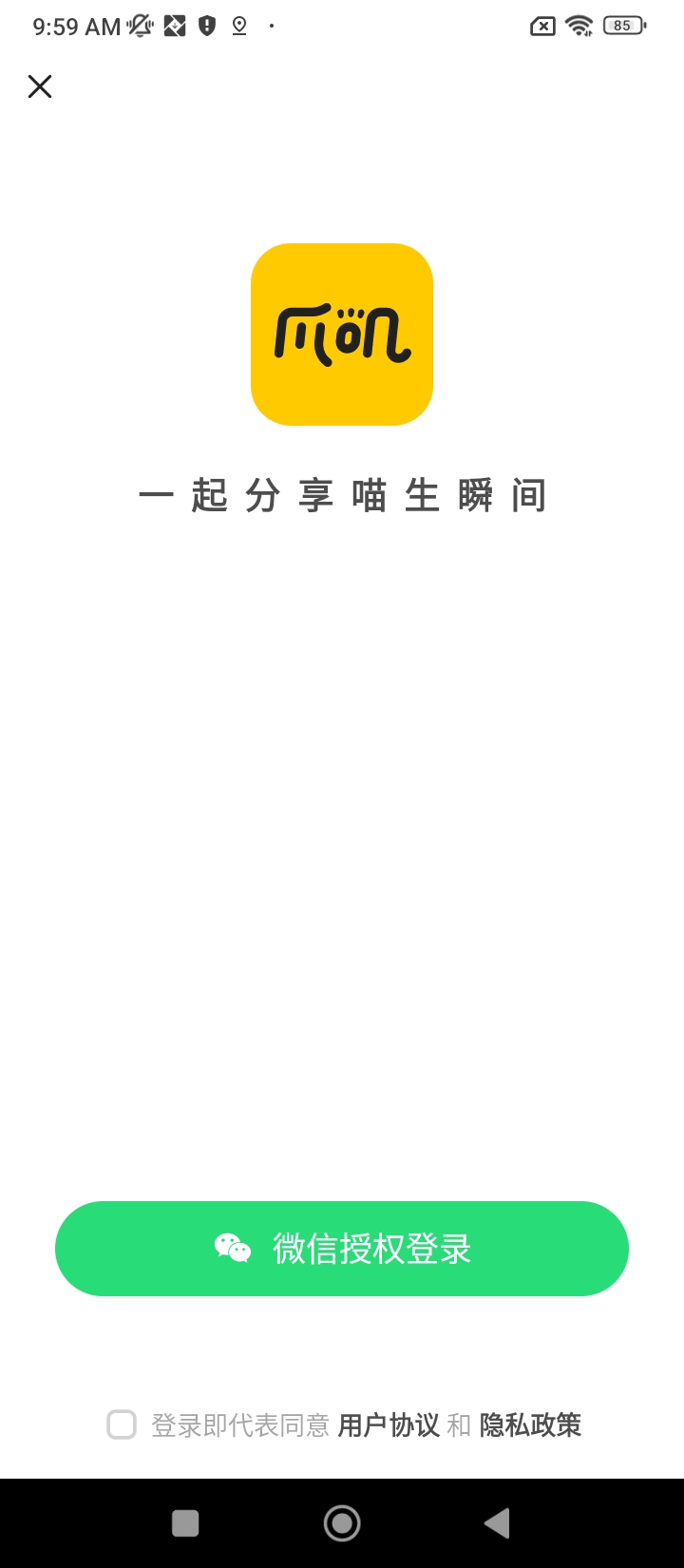Log in with WeChat authorization
This screenshot has width=684, height=1568.
point(342,1249)
